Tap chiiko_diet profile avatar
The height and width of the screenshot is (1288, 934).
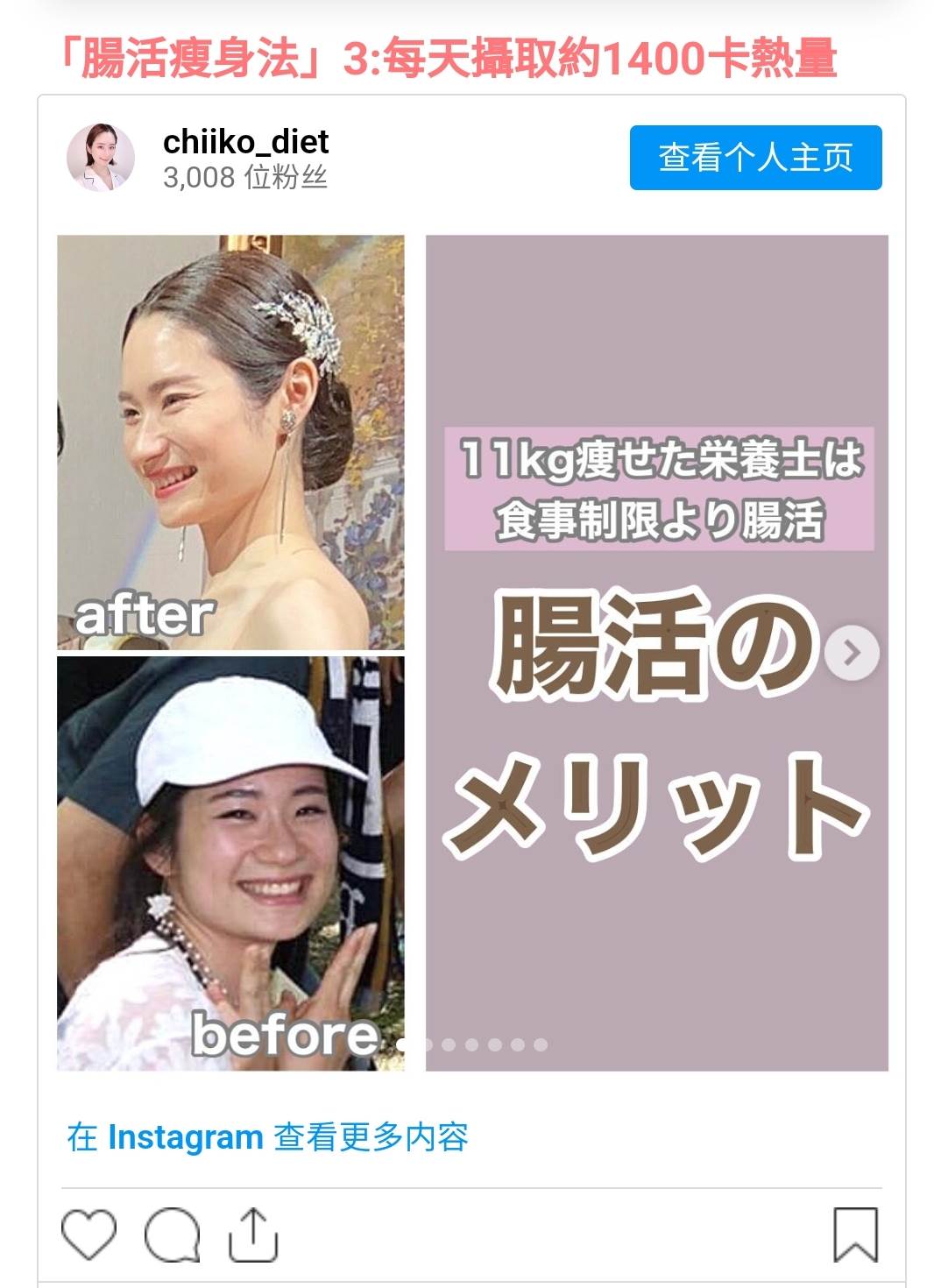[x=101, y=158]
